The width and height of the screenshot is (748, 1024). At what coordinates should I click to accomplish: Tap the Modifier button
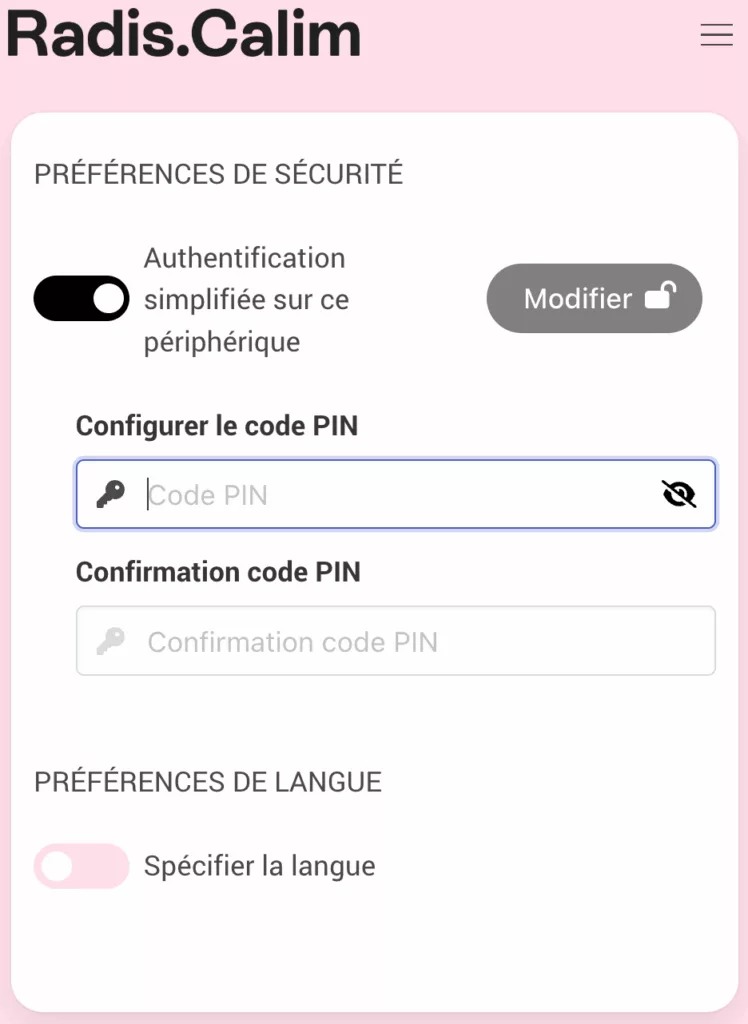pos(594,298)
